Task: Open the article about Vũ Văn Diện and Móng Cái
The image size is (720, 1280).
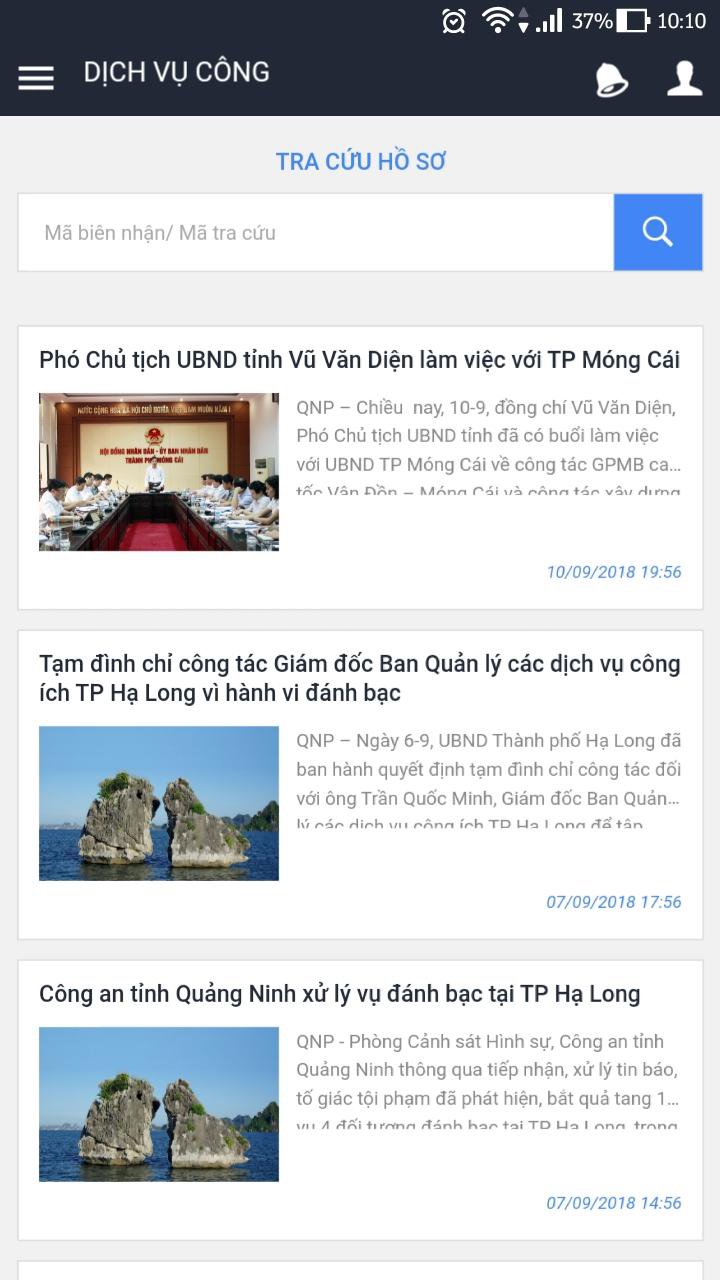Action: (x=359, y=360)
